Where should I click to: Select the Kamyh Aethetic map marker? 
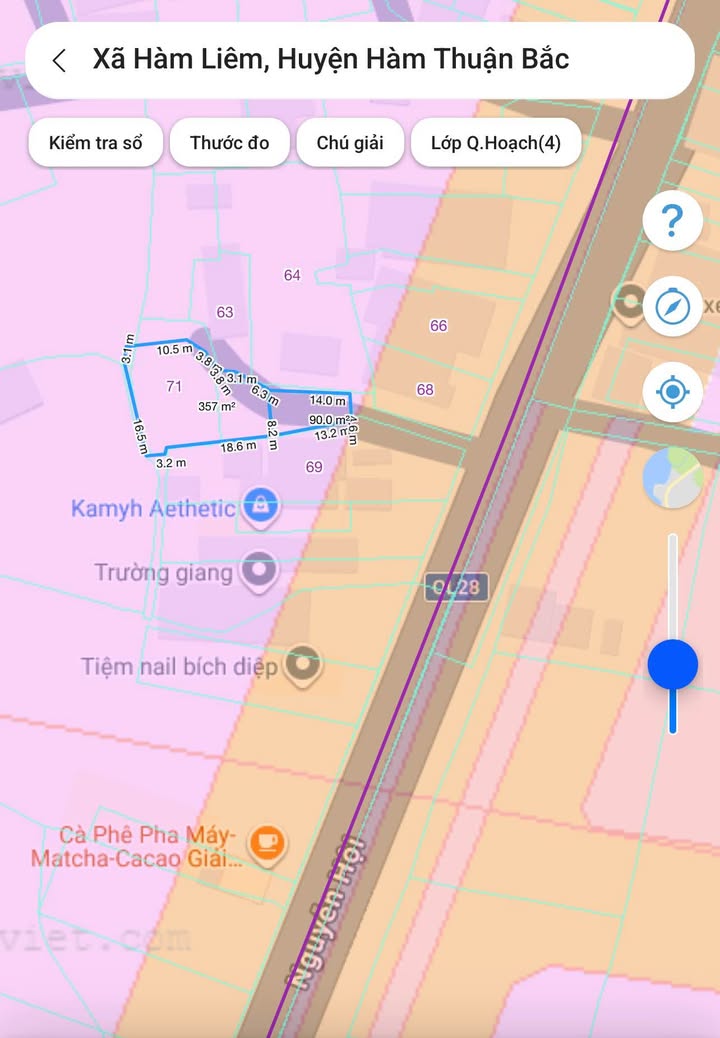[x=261, y=505]
